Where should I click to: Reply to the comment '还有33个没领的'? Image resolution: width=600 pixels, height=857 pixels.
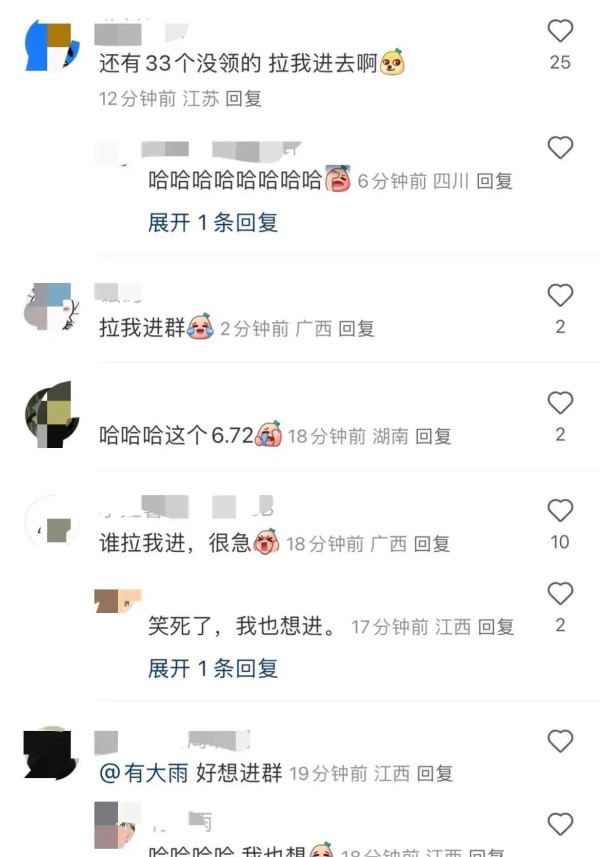[x=244, y=99]
